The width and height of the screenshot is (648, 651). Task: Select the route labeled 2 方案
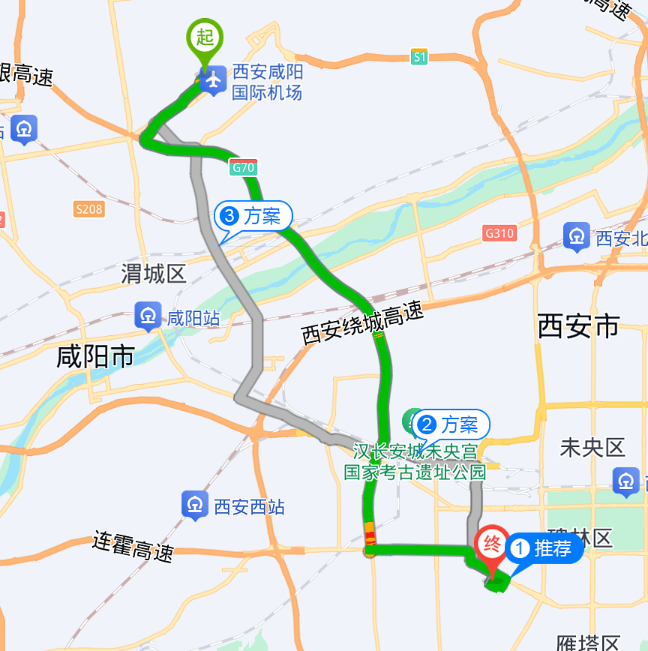(x=450, y=424)
